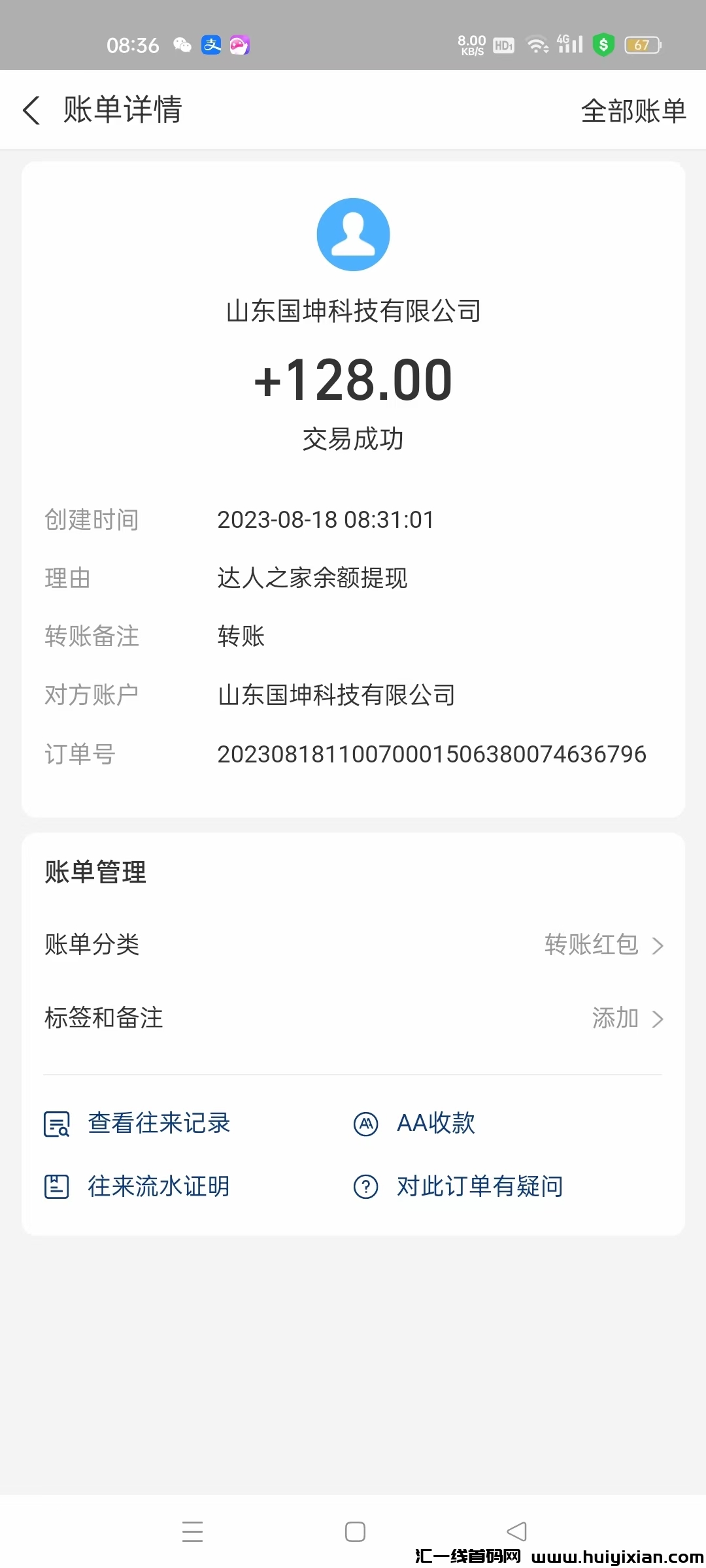Open 全部账单 in the top right

click(x=632, y=110)
